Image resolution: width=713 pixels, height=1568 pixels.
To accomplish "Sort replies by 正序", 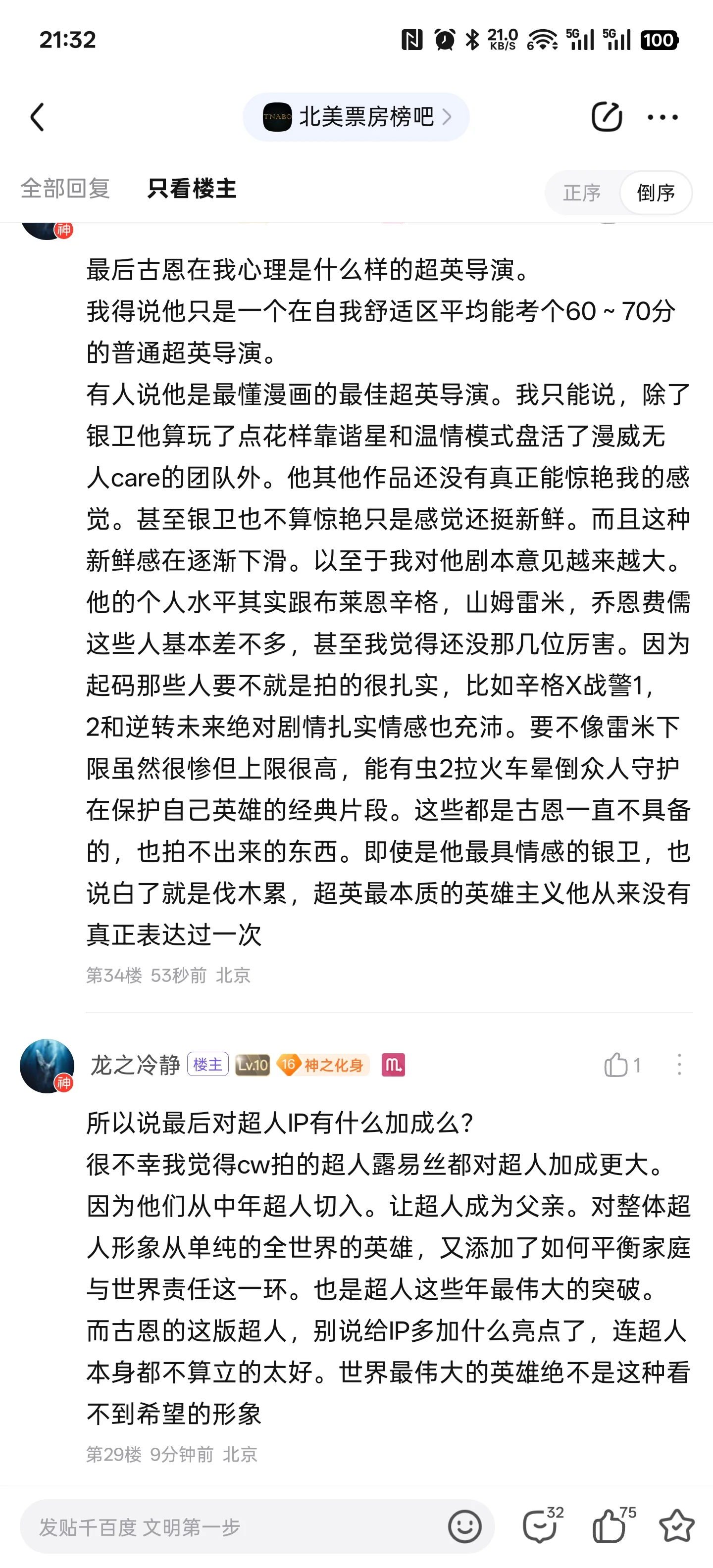I will click(581, 193).
